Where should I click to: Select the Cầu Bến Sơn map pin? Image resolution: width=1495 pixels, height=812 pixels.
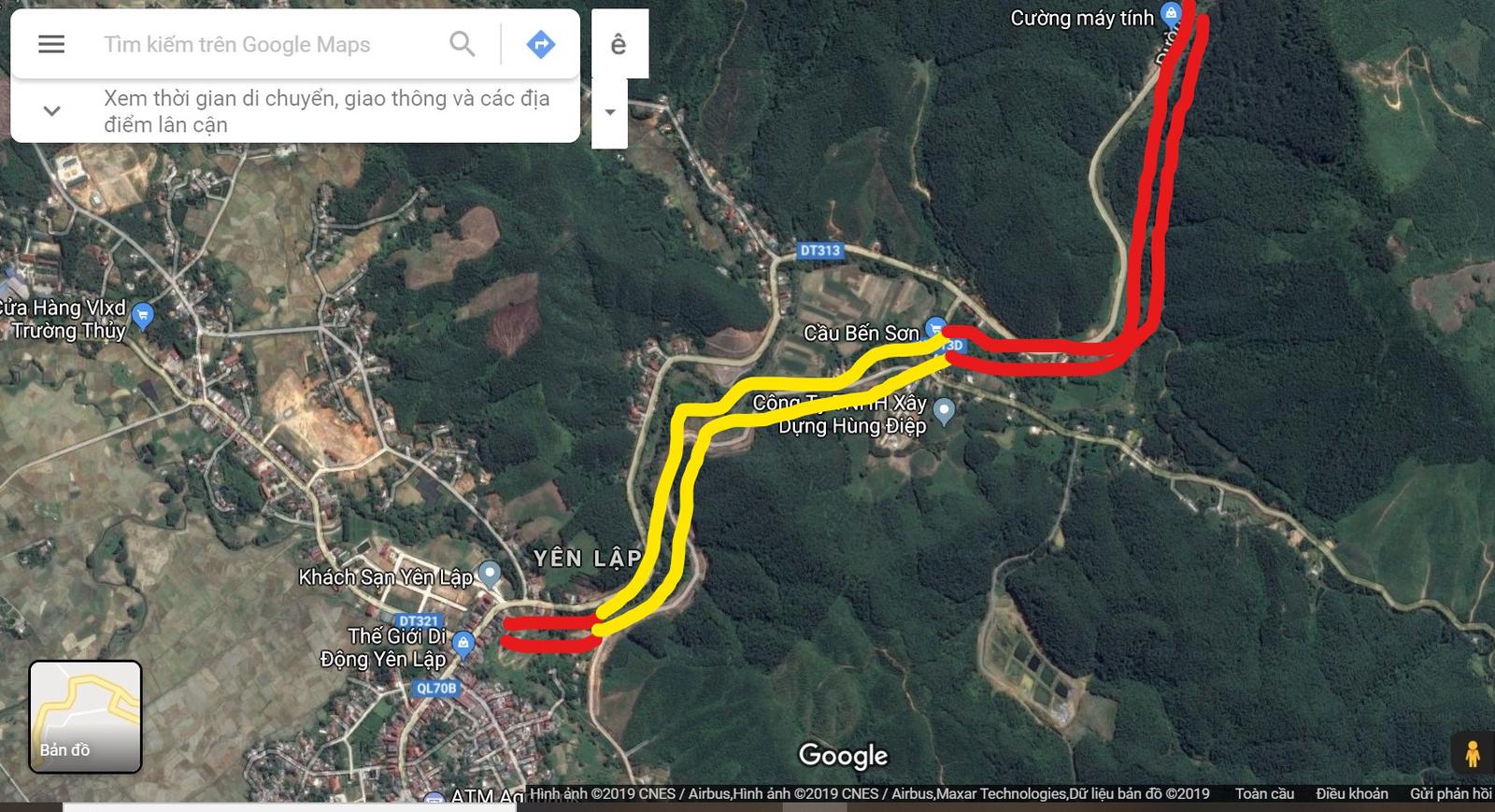(935, 329)
